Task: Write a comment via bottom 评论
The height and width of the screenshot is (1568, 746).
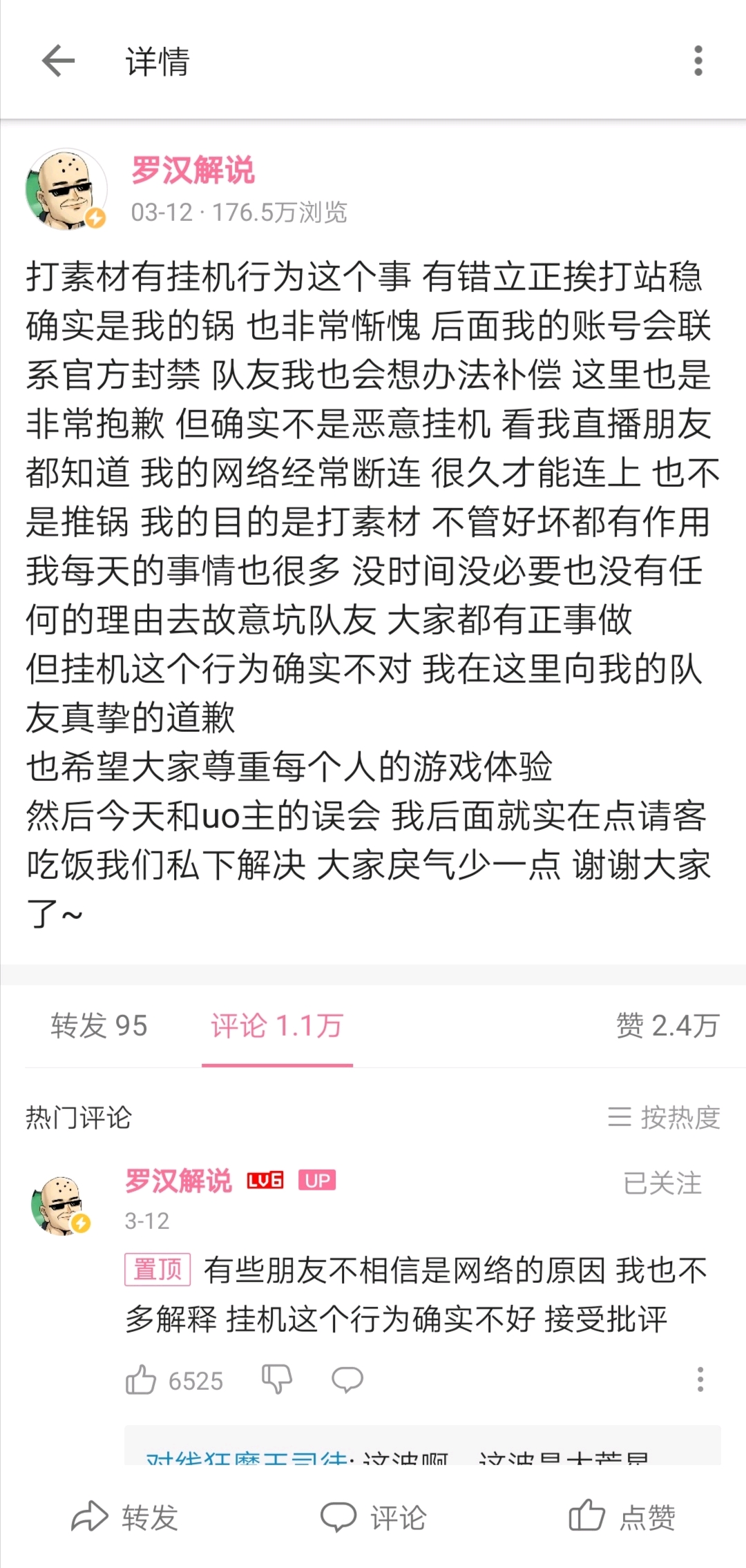Action: coord(374,1518)
